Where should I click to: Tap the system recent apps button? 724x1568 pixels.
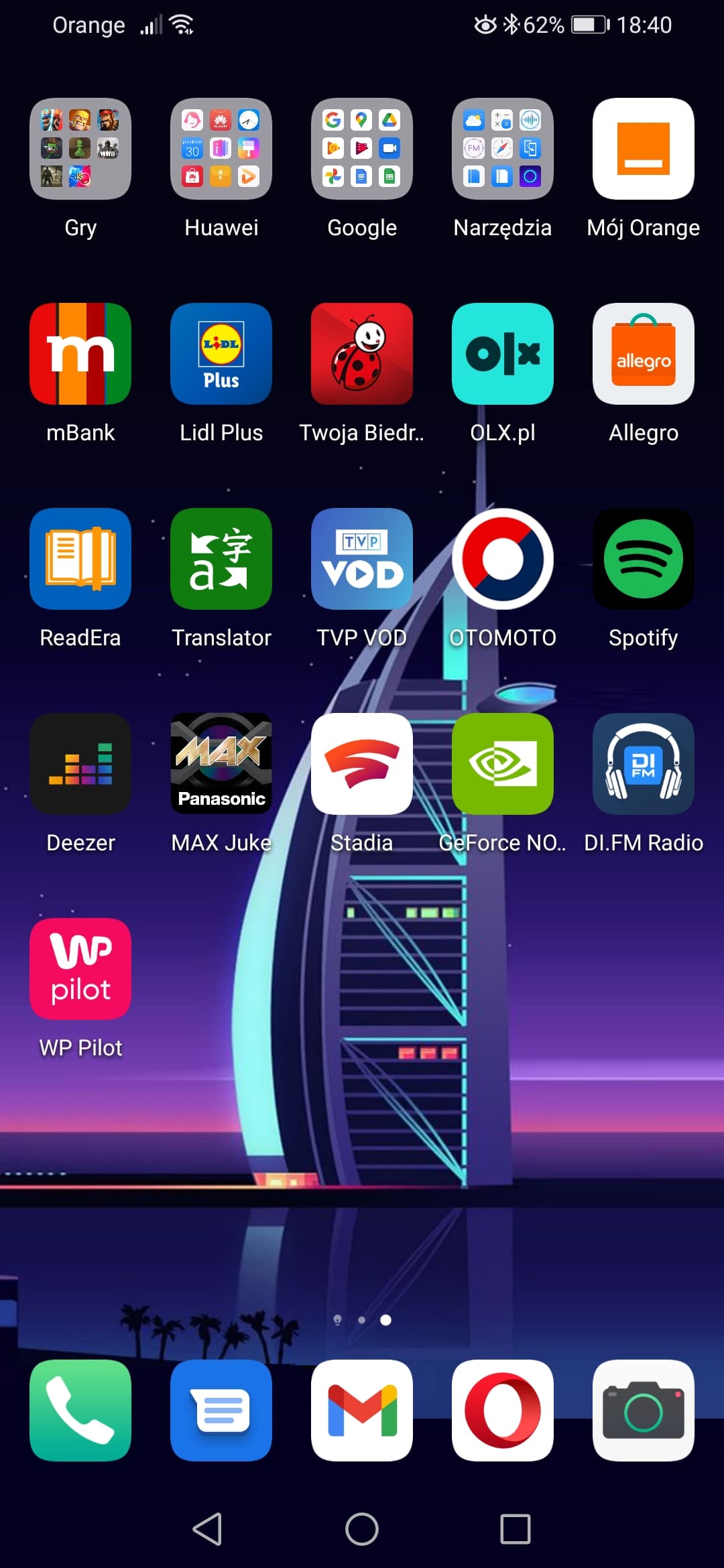(516, 1529)
